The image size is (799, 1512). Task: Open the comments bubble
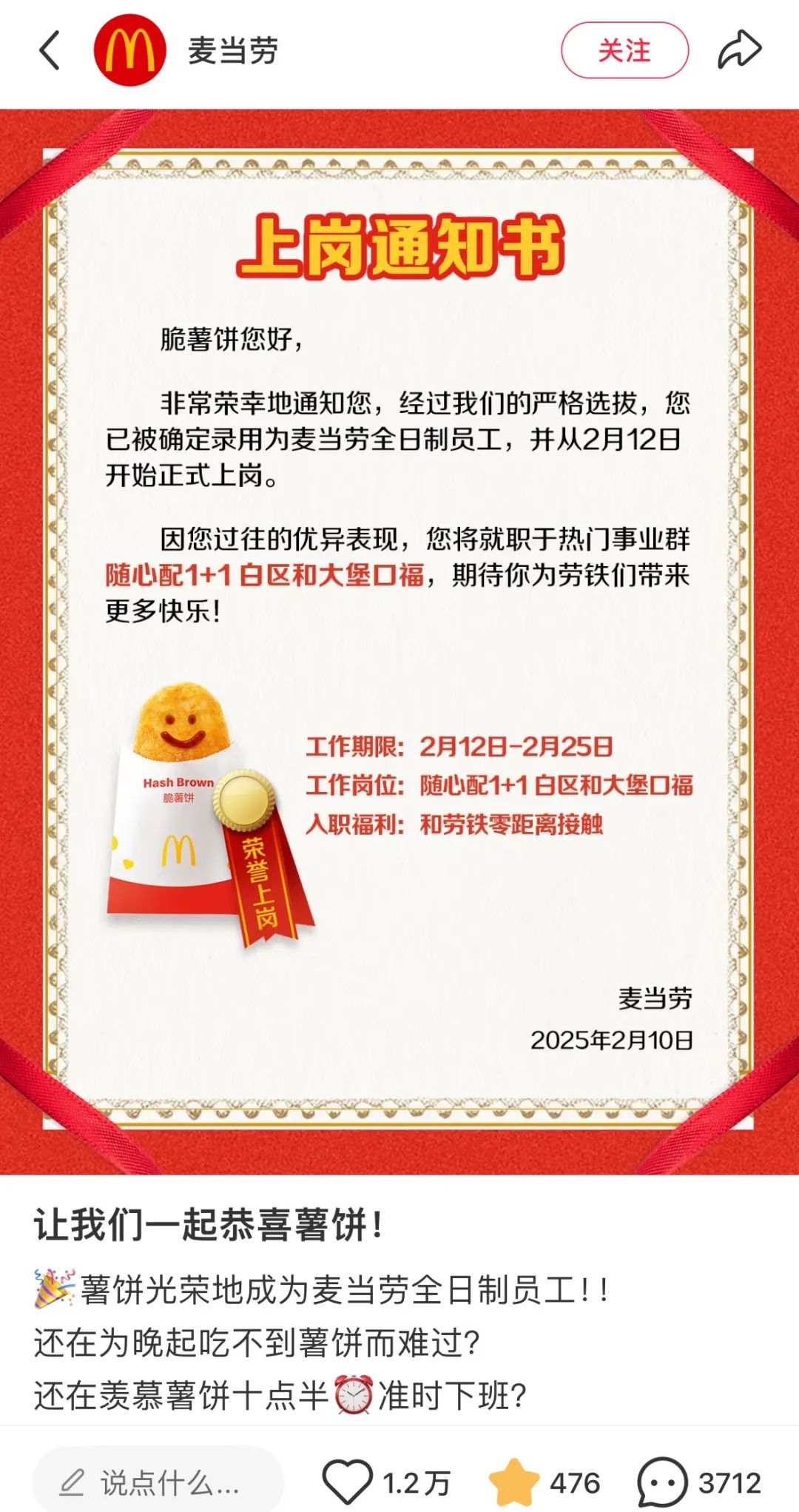click(662, 1482)
